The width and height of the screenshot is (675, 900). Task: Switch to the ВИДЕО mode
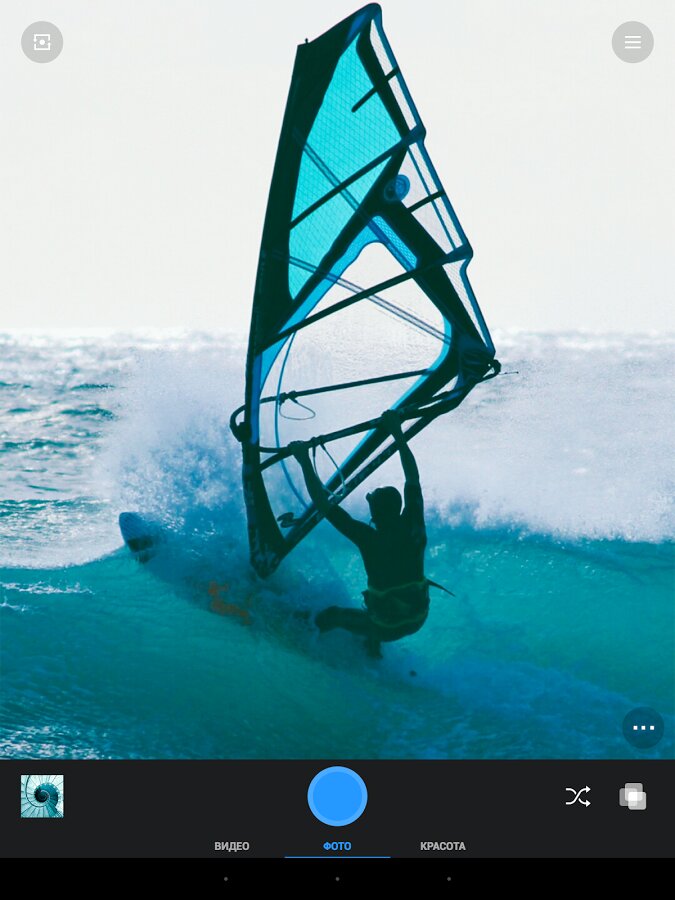click(x=232, y=846)
